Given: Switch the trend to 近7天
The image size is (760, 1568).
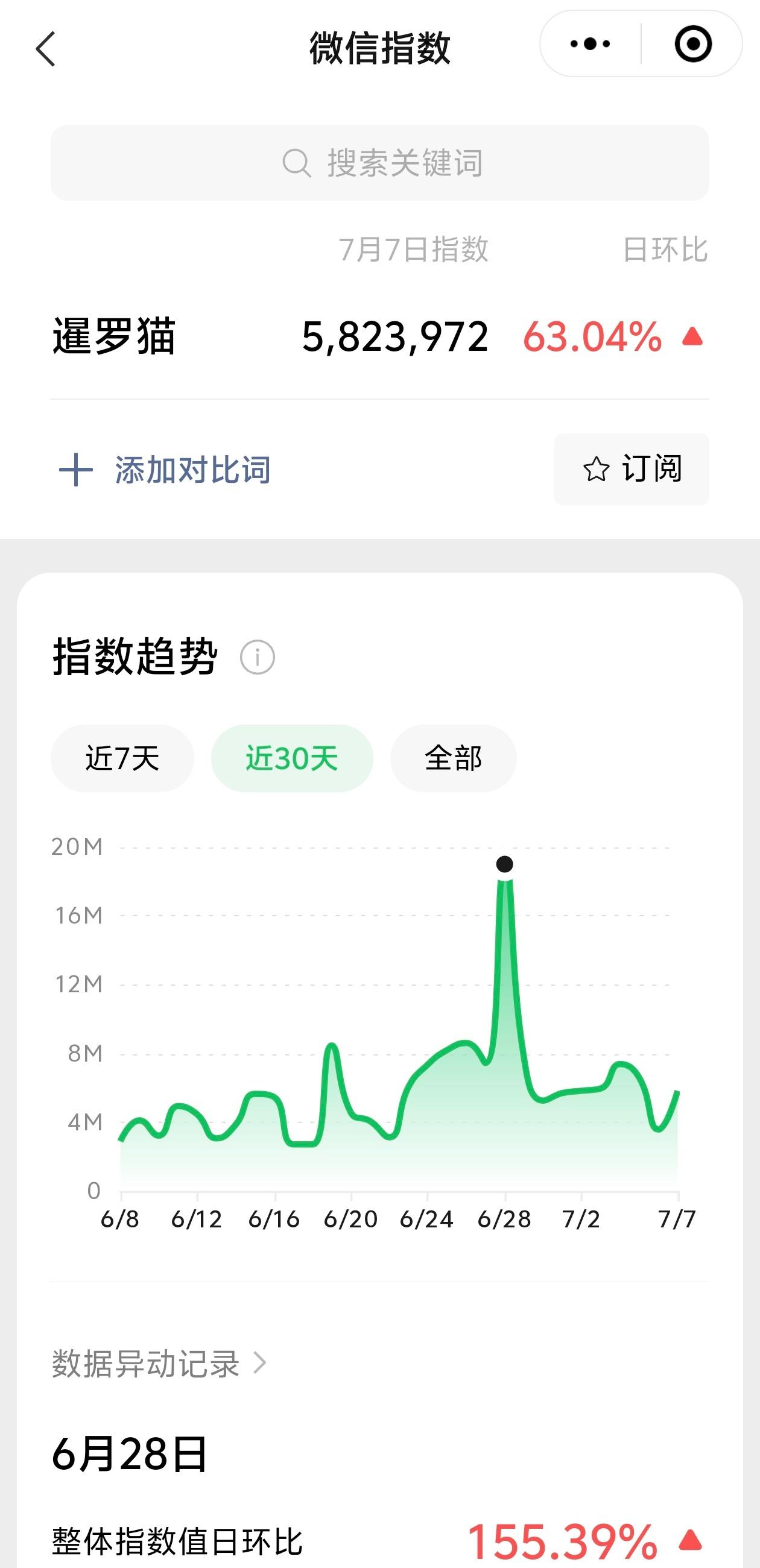Looking at the screenshot, I should (122, 758).
